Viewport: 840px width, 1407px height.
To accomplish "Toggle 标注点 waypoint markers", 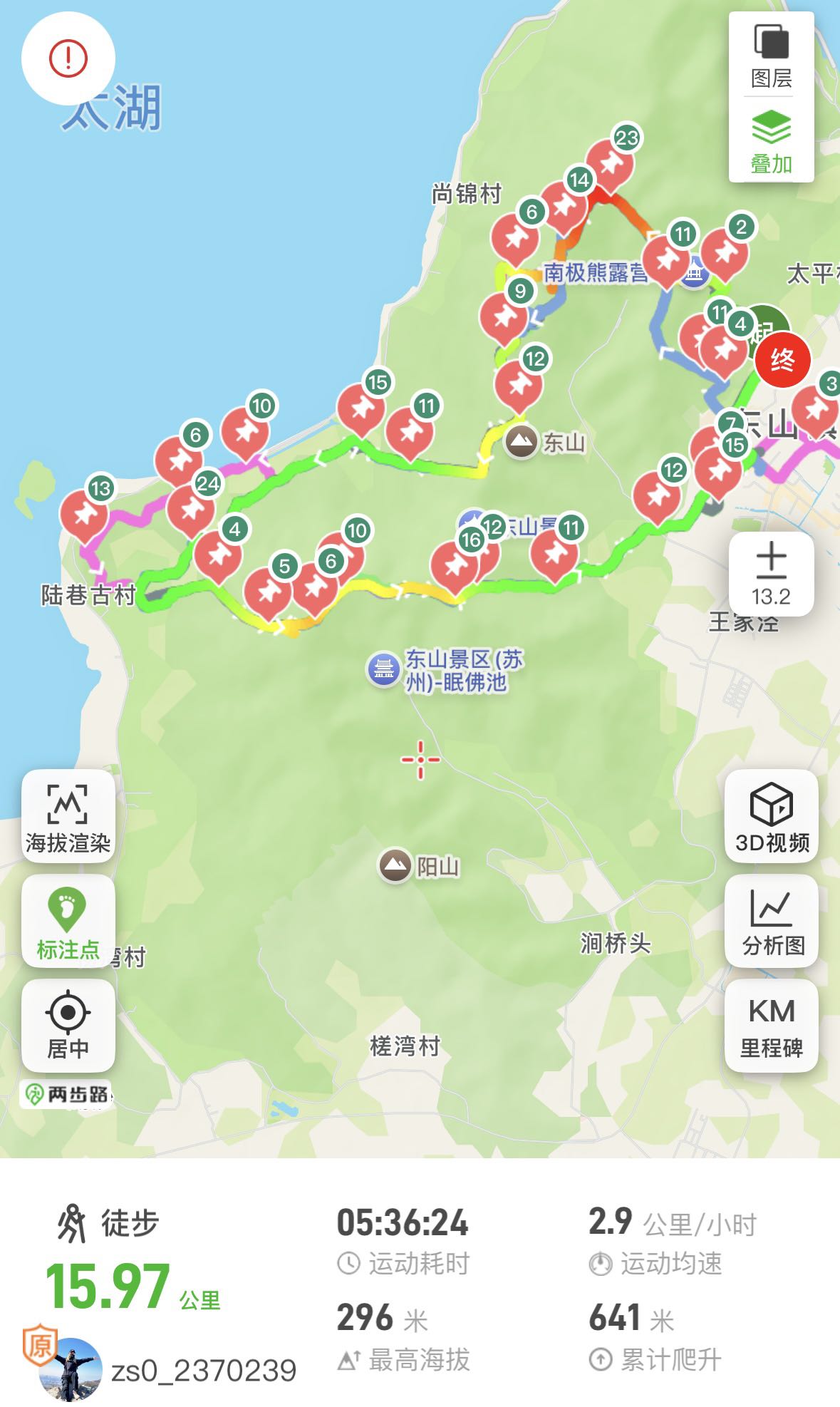I will [x=68, y=921].
